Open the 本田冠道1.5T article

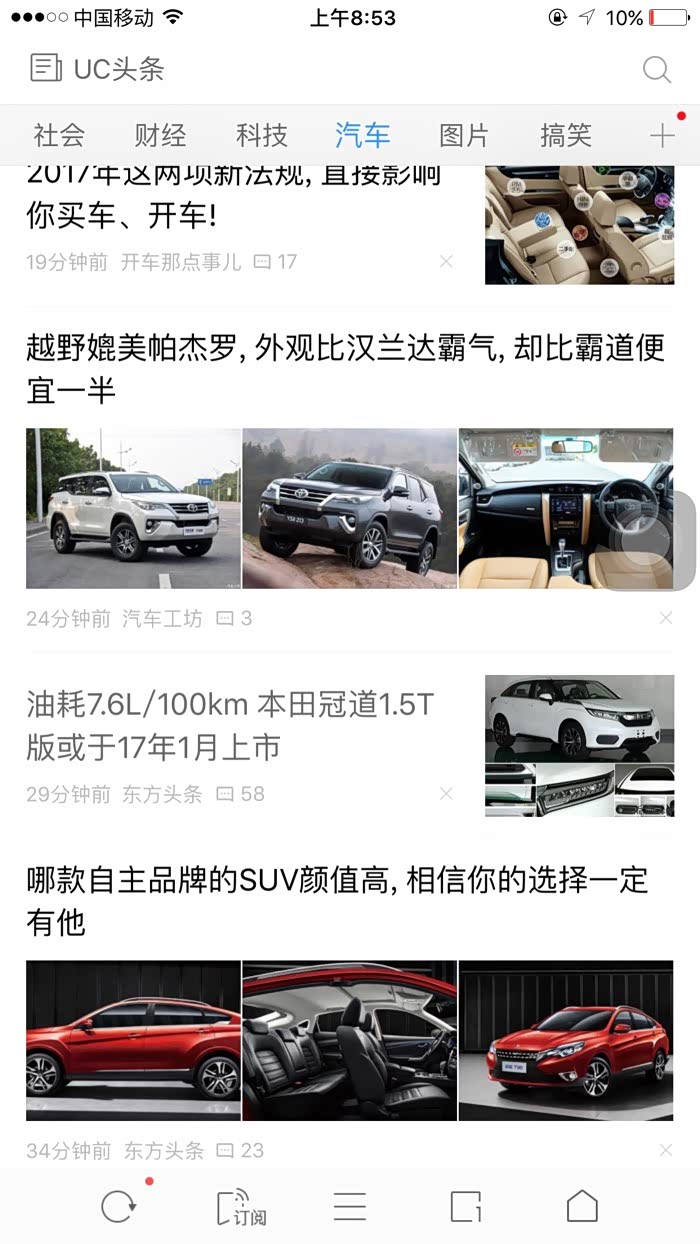[230, 726]
